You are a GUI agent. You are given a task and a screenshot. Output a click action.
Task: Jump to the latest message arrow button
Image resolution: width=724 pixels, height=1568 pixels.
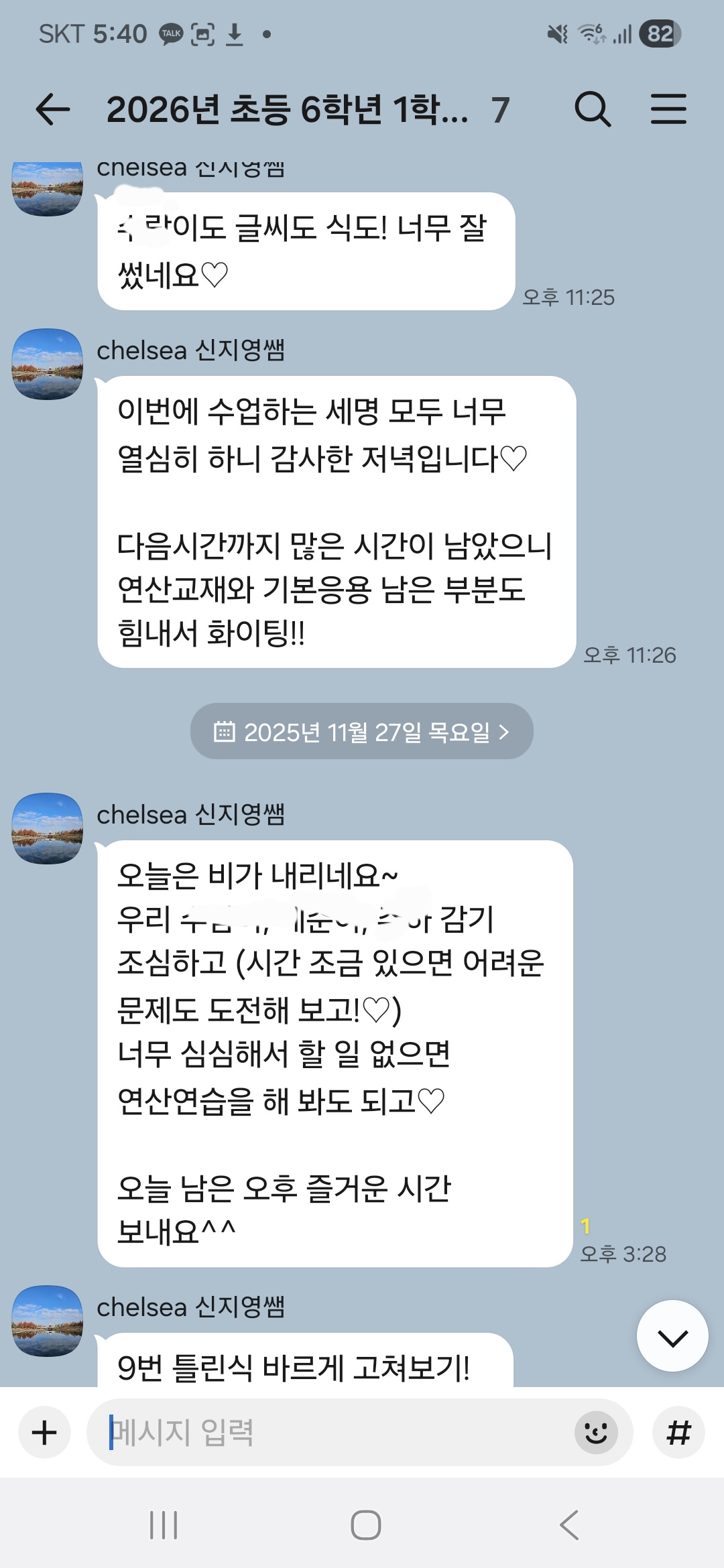tap(672, 1336)
